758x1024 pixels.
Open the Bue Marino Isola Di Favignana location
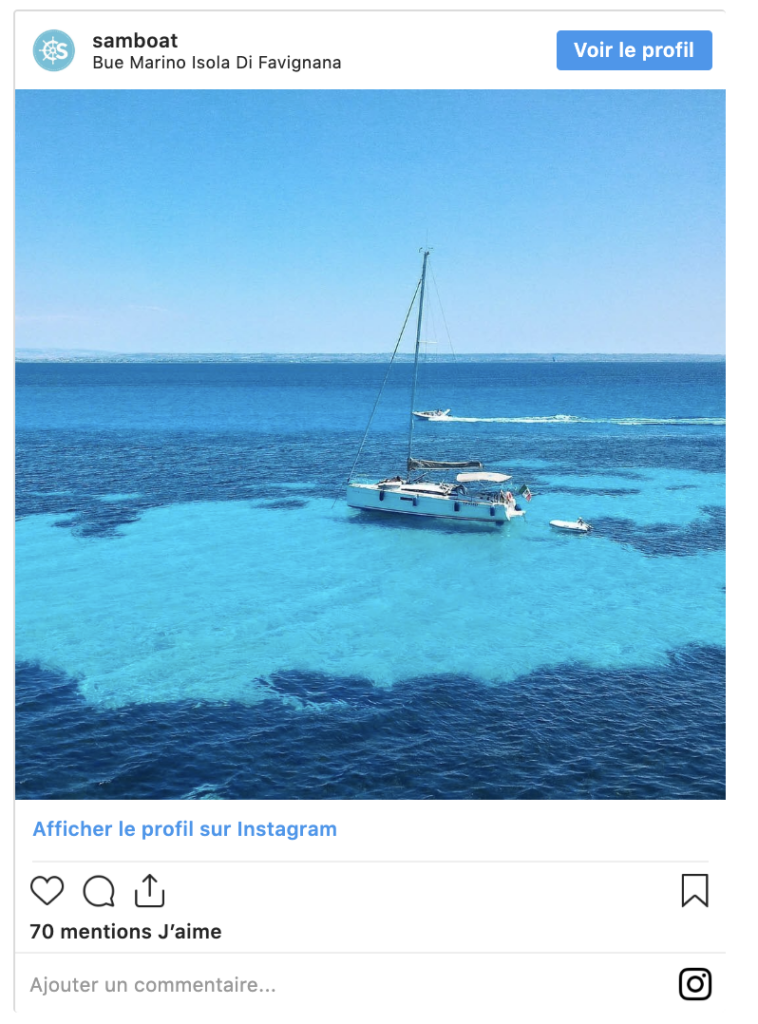coord(217,63)
